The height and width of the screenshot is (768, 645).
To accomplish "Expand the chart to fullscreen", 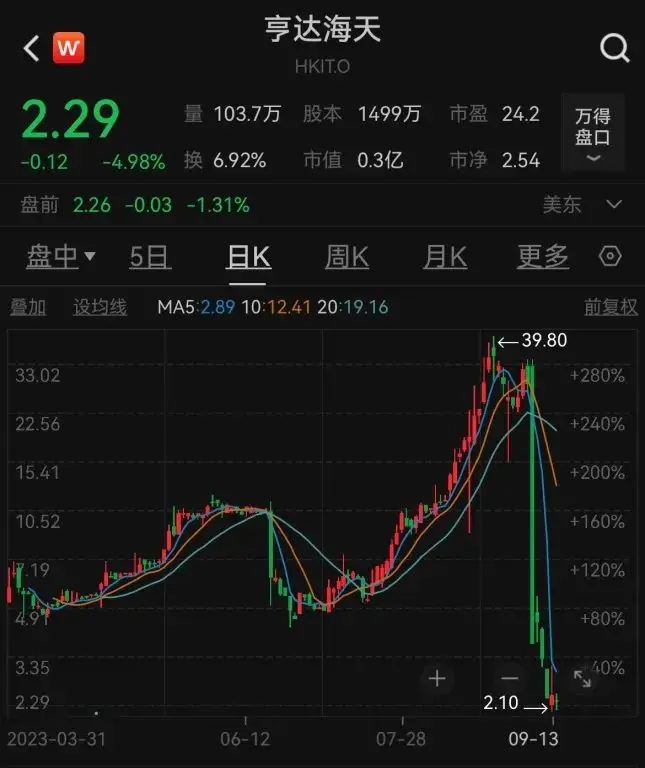I will point(582,679).
